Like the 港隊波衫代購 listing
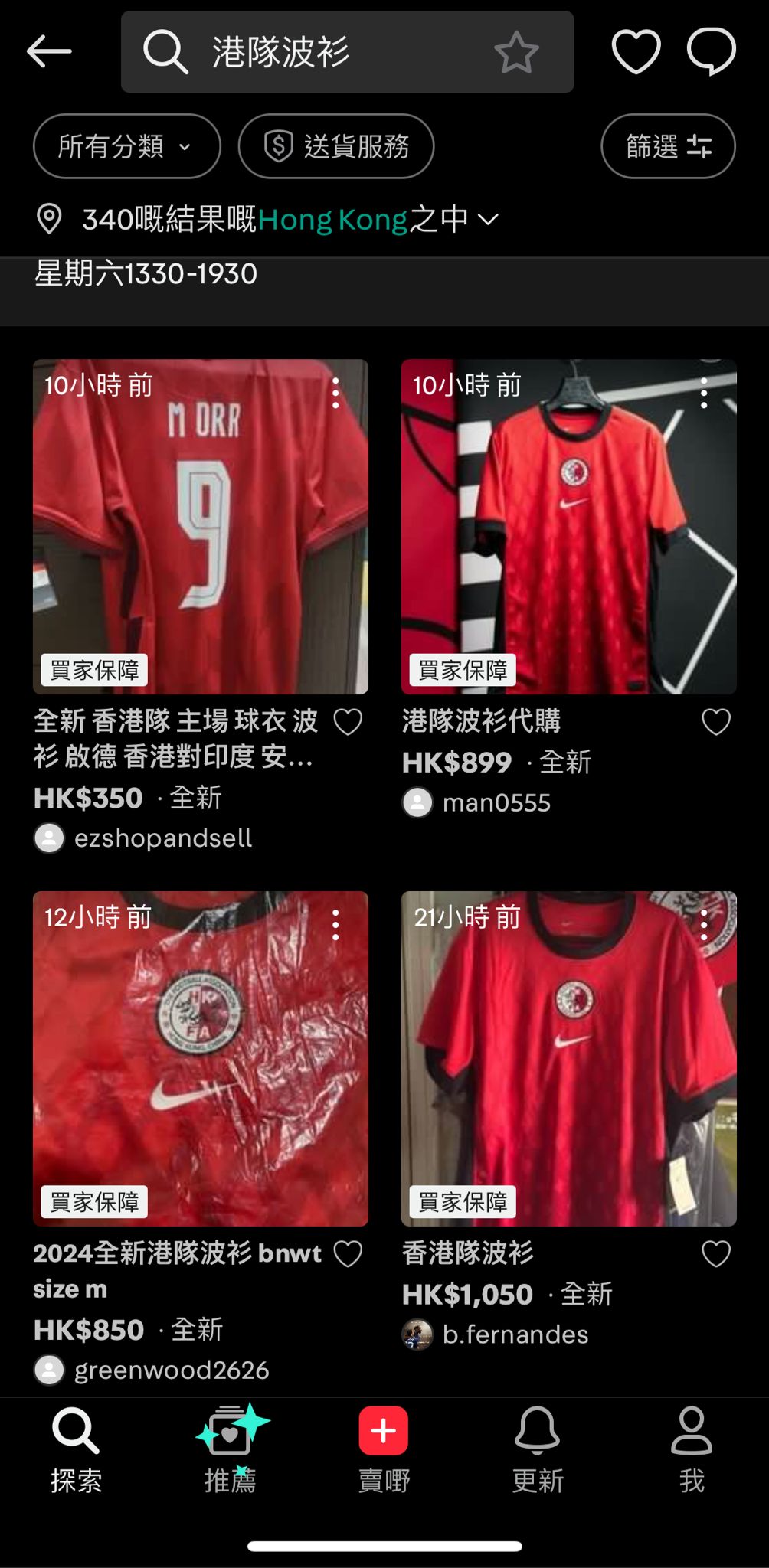The image size is (769, 1568). tap(716, 722)
